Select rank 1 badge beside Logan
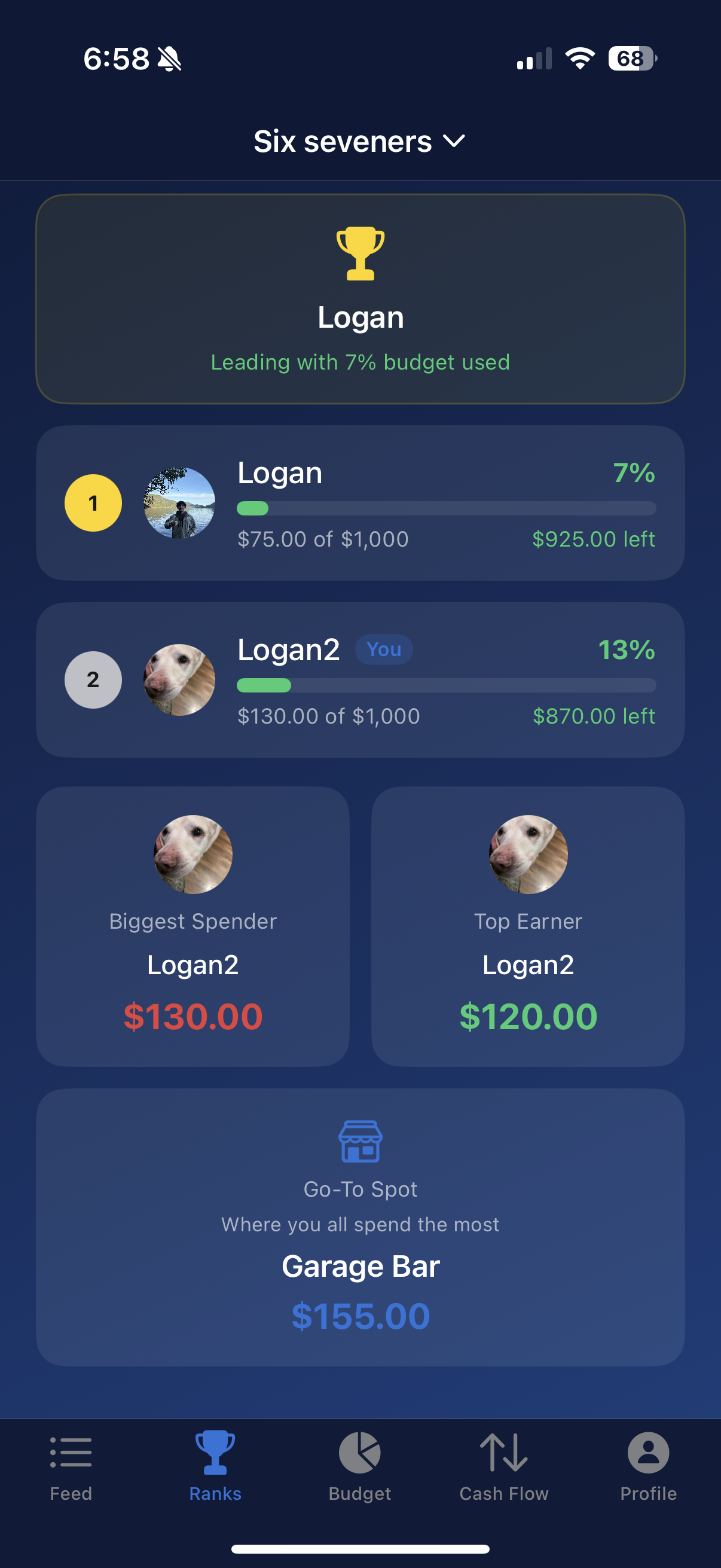 [x=93, y=502]
